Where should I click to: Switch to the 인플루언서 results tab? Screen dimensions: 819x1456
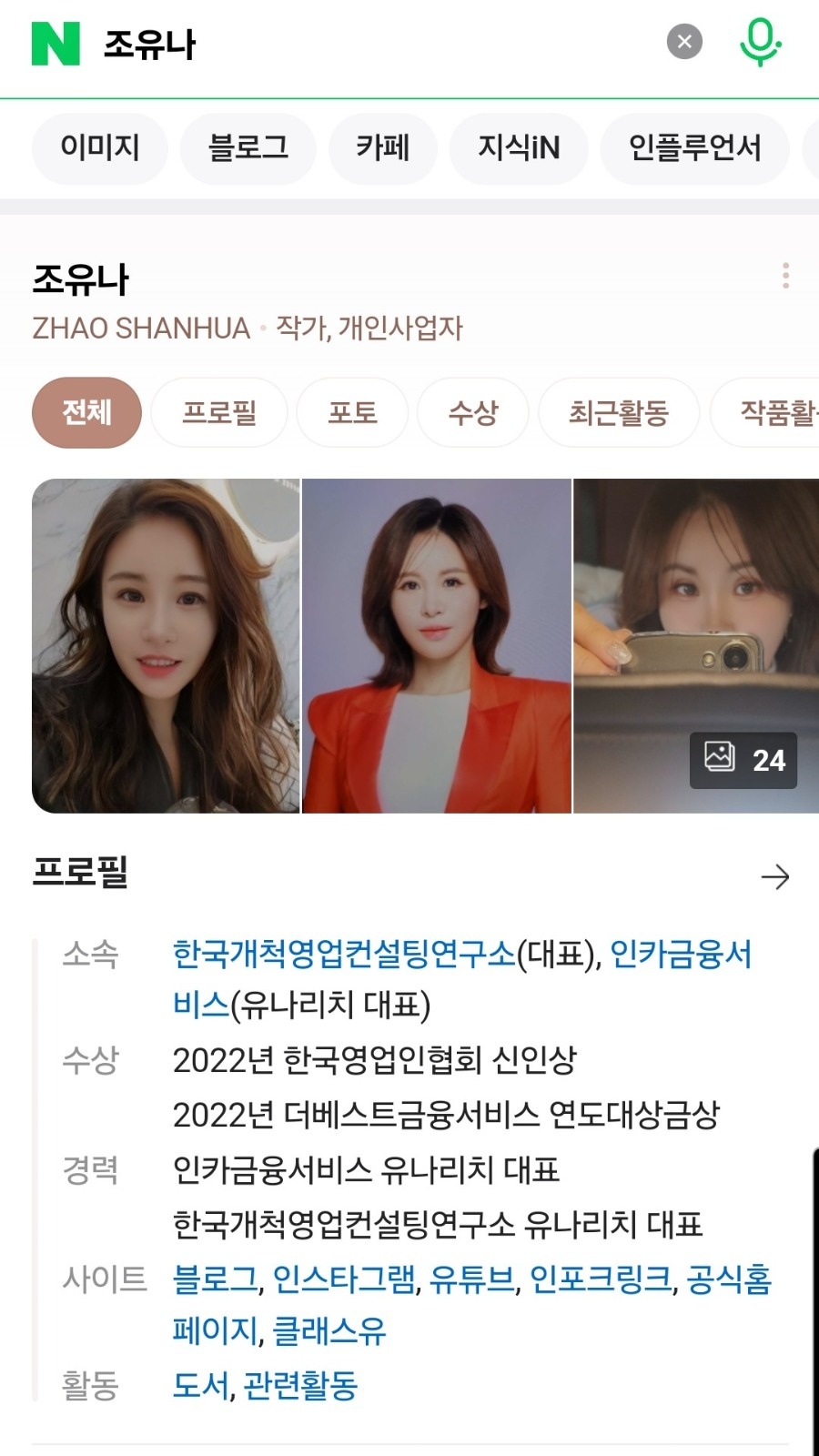pos(695,148)
